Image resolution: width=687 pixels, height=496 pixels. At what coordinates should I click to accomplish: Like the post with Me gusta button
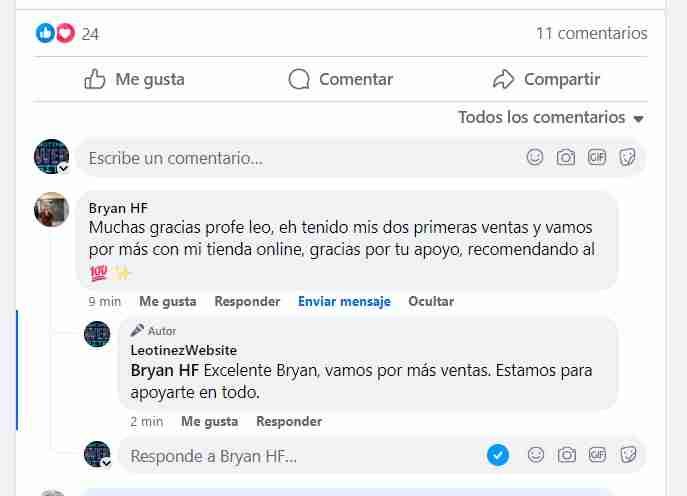tap(134, 79)
